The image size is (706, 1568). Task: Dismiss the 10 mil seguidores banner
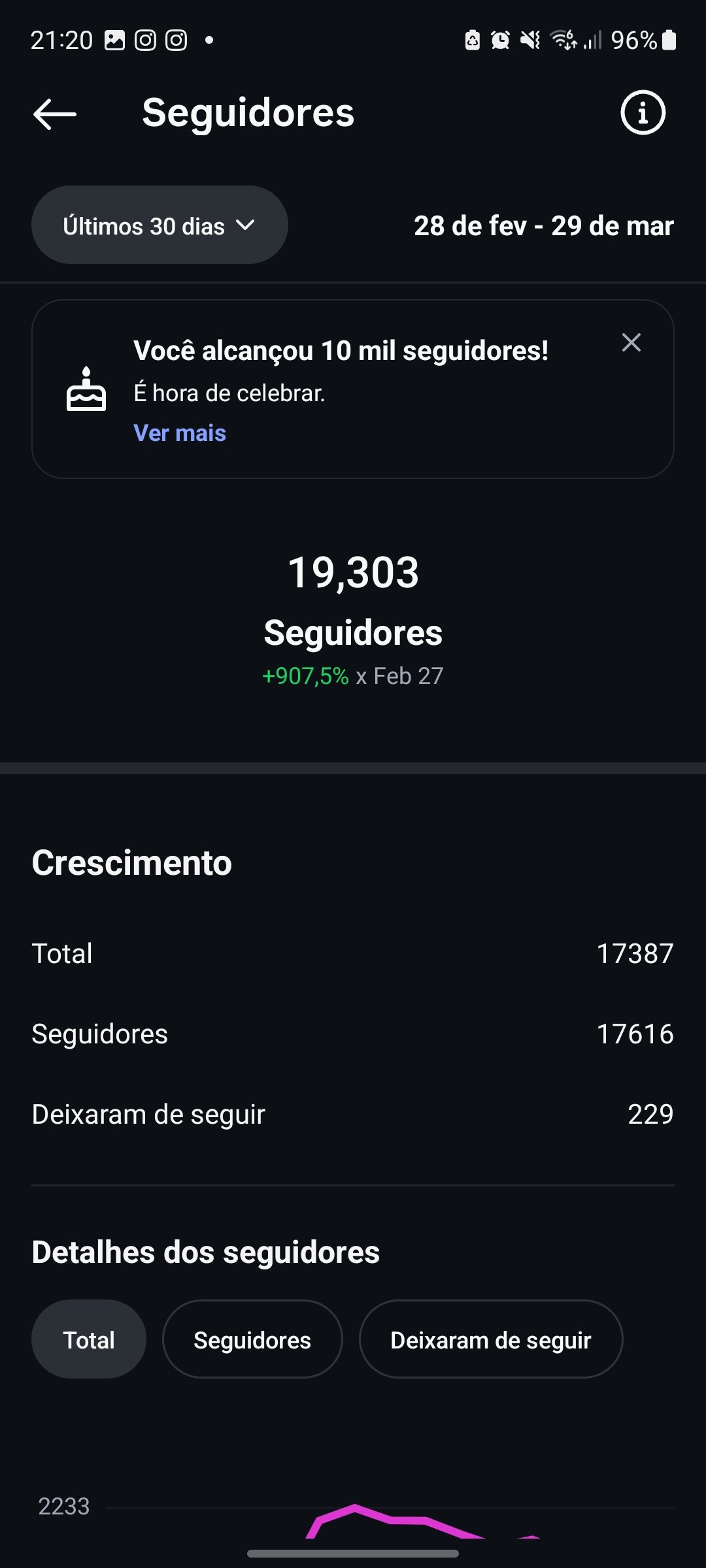coord(631,342)
